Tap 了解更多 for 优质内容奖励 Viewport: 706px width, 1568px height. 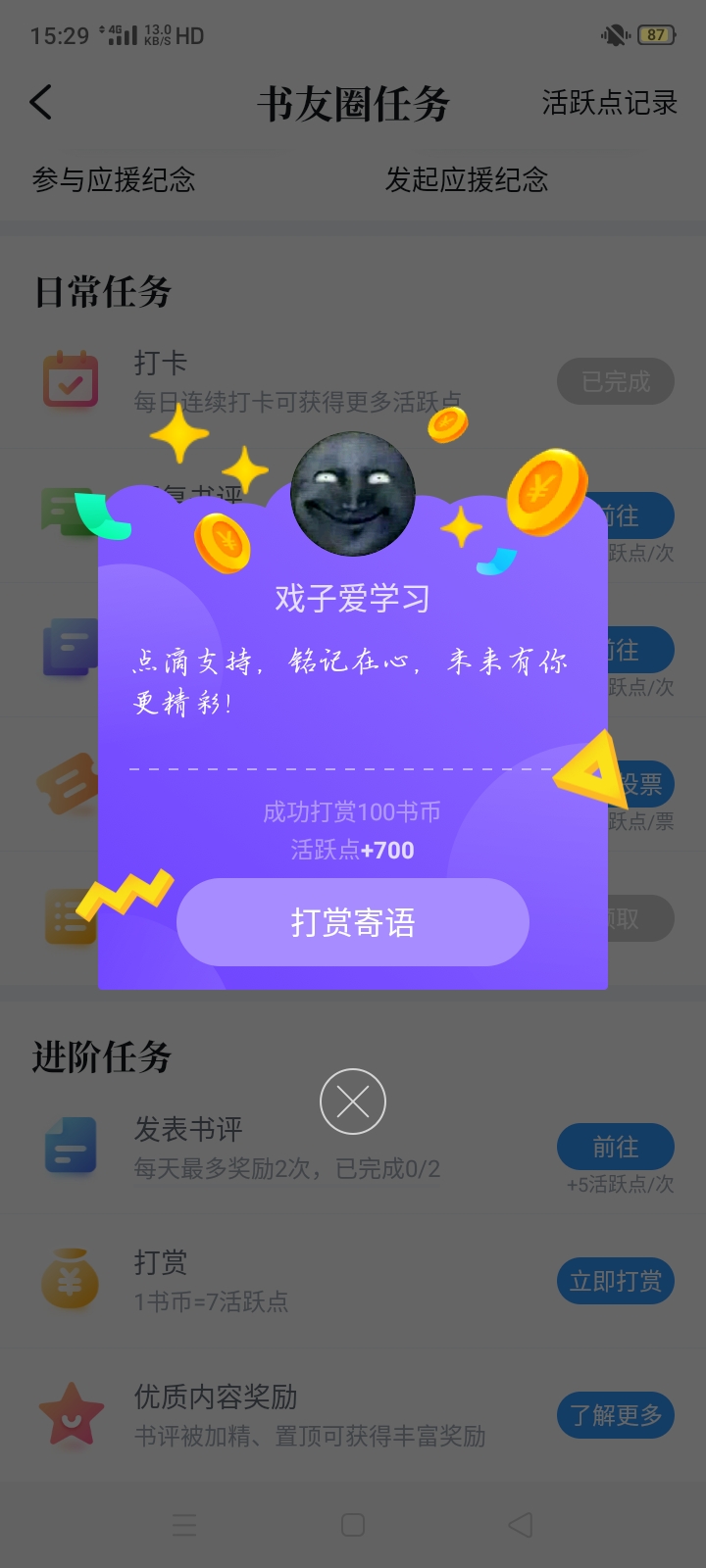(x=616, y=1415)
